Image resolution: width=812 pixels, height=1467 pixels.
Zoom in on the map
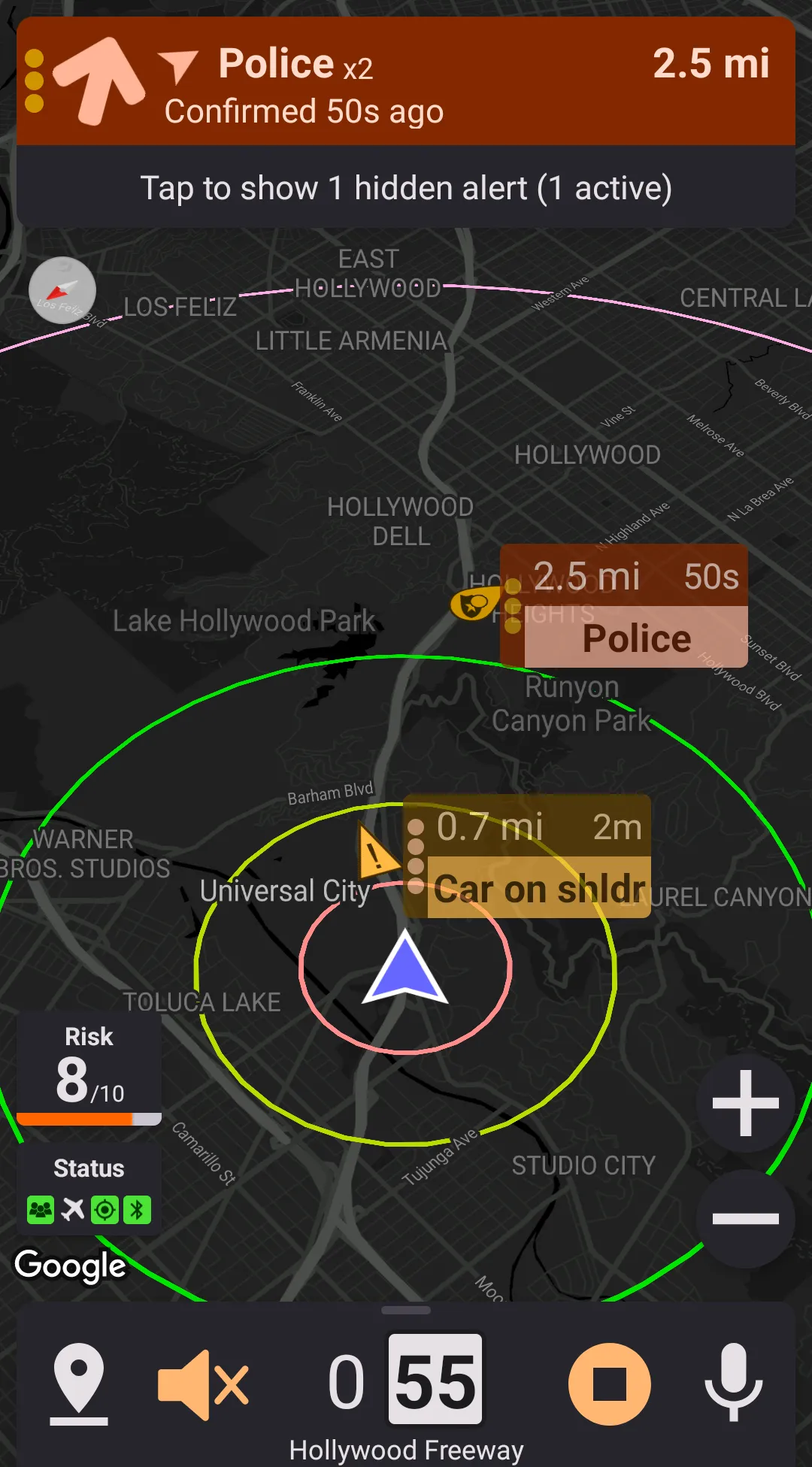click(745, 1103)
